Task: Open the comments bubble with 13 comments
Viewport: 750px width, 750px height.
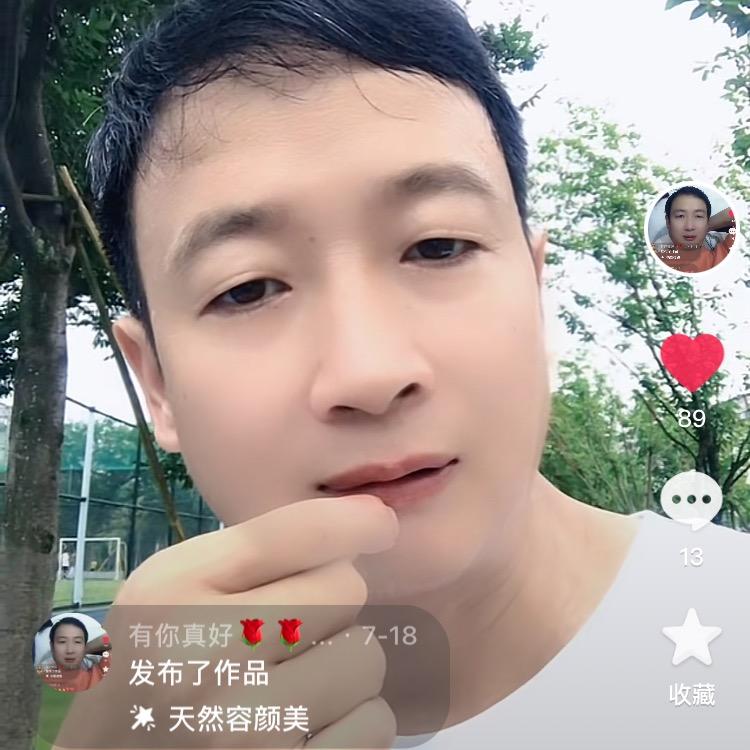Action: coord(691,499)
